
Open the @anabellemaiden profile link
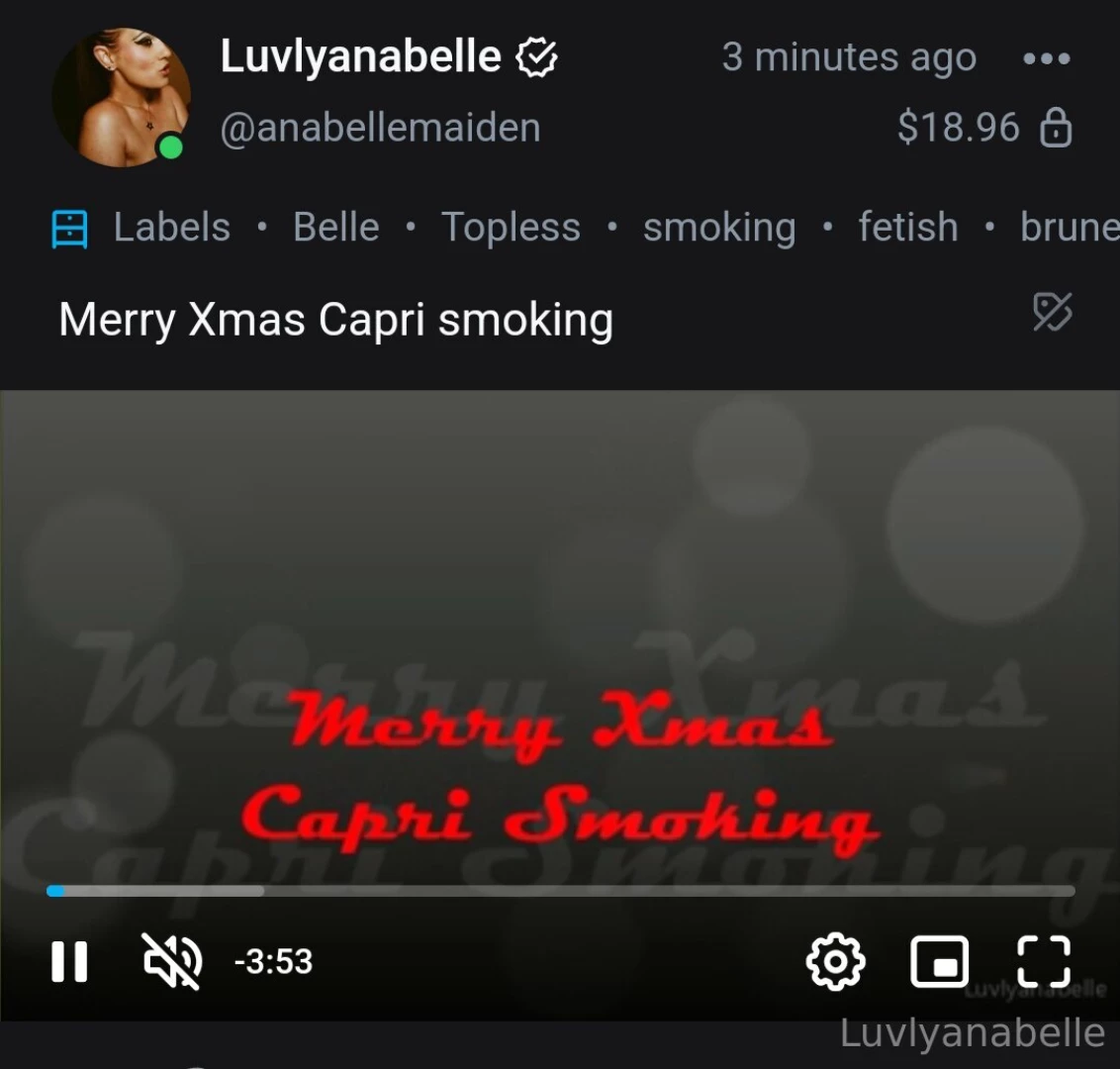380,128
